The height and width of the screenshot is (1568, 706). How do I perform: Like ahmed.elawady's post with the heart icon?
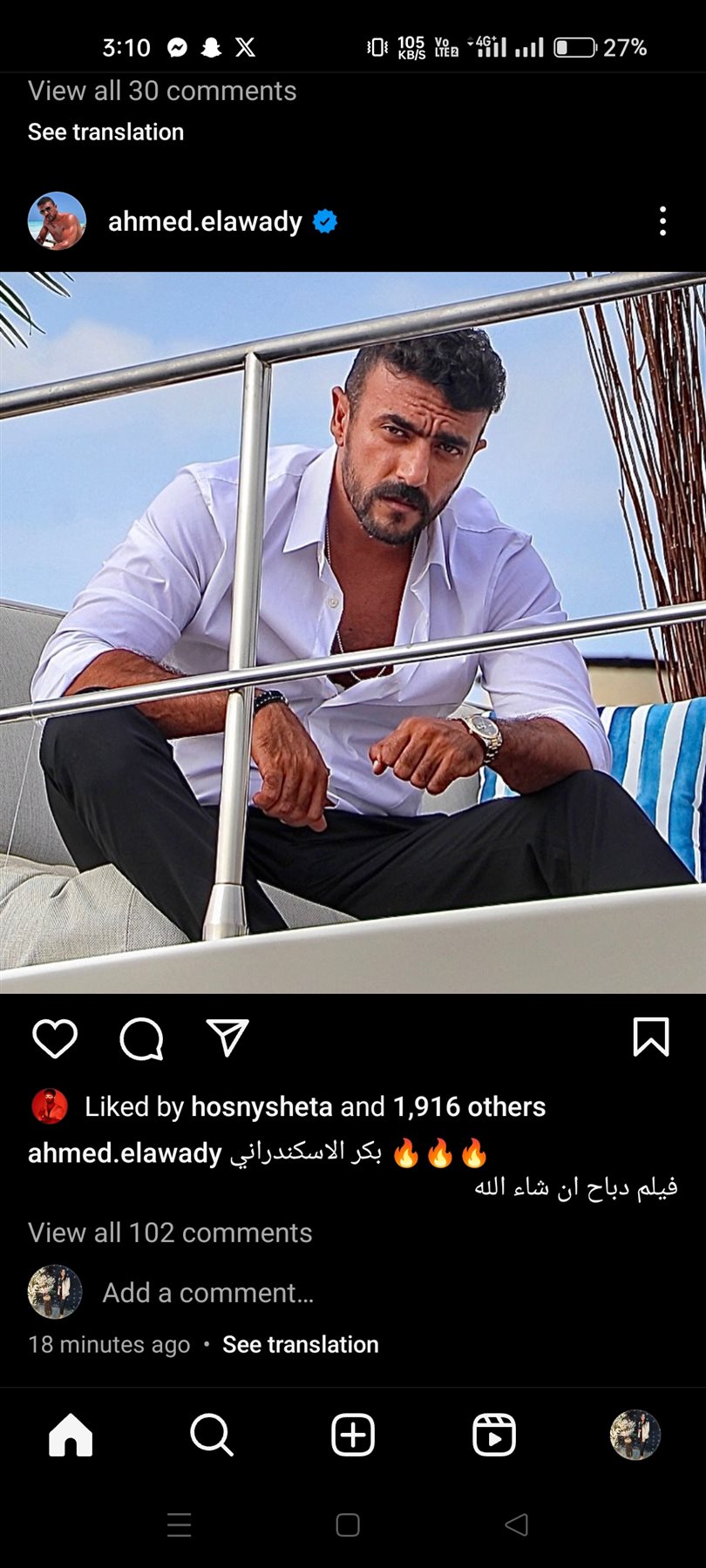click(55, 1037)
